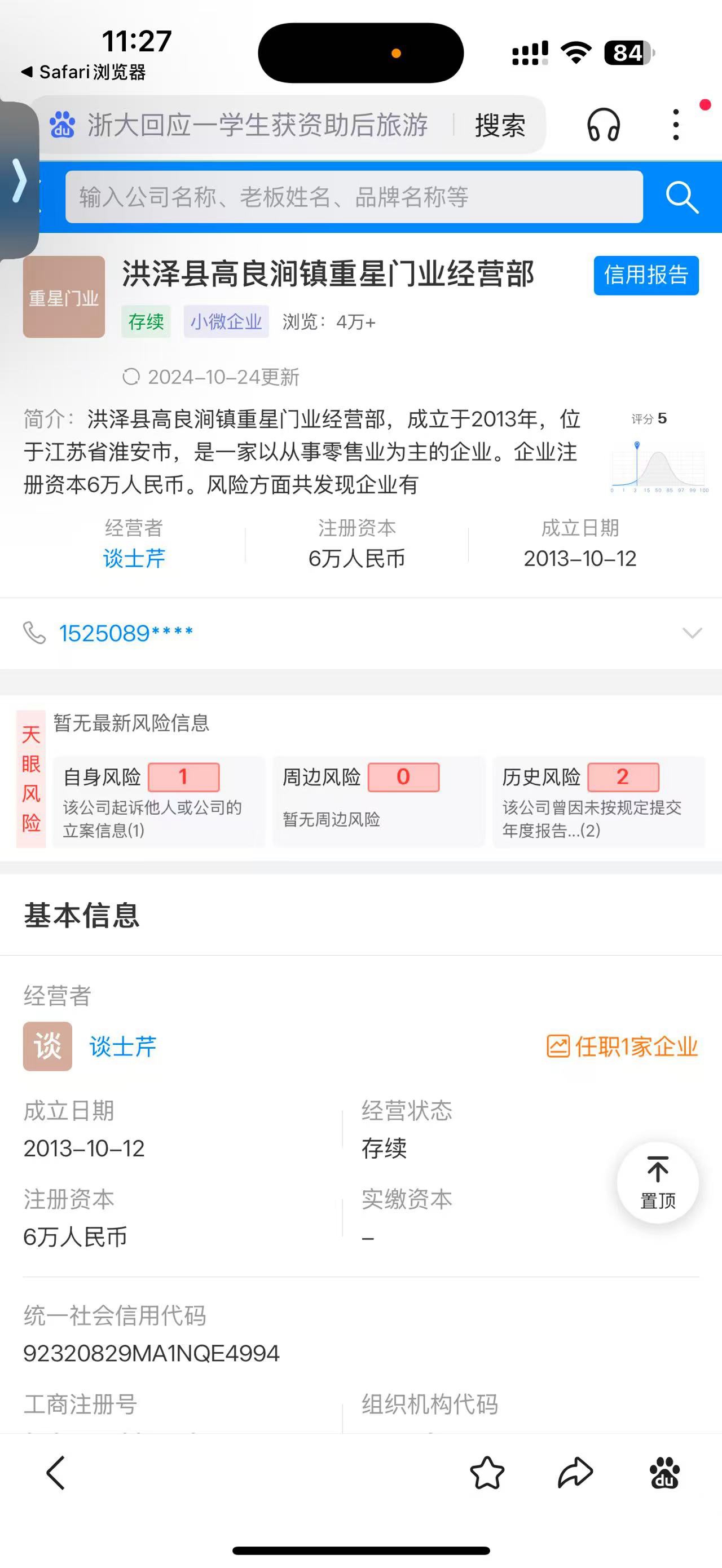Open the headphones listen icon
Screen dimensions: 722x1568
tap(604, 125)
